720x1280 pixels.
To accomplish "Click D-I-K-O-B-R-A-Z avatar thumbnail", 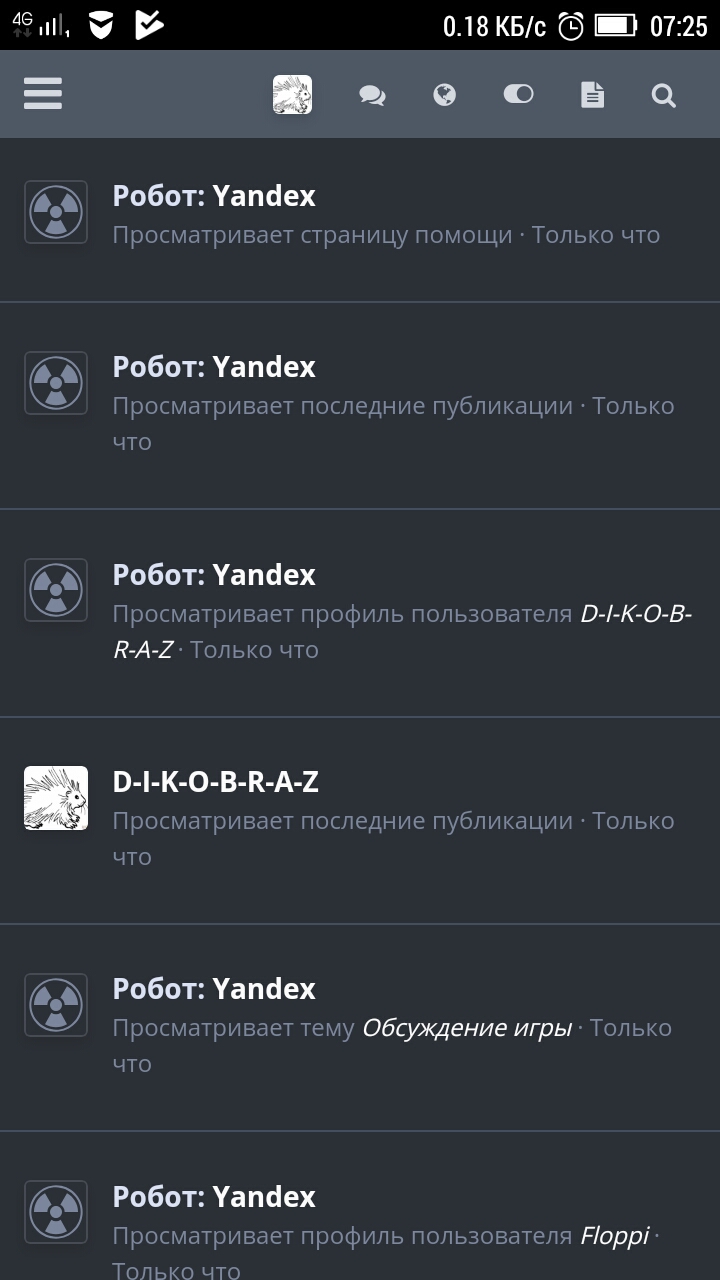I will click(x=55, y=797).
